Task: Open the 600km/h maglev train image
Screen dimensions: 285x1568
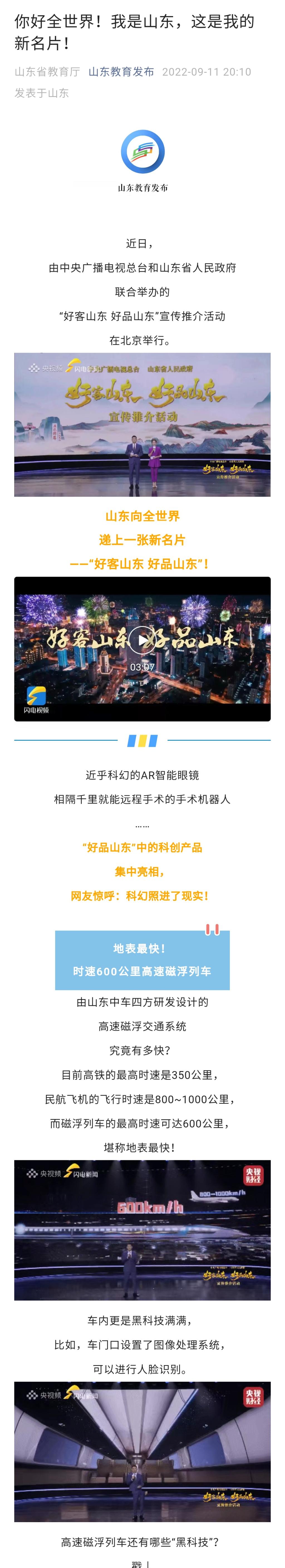Action: click(x=142, y=1230)
